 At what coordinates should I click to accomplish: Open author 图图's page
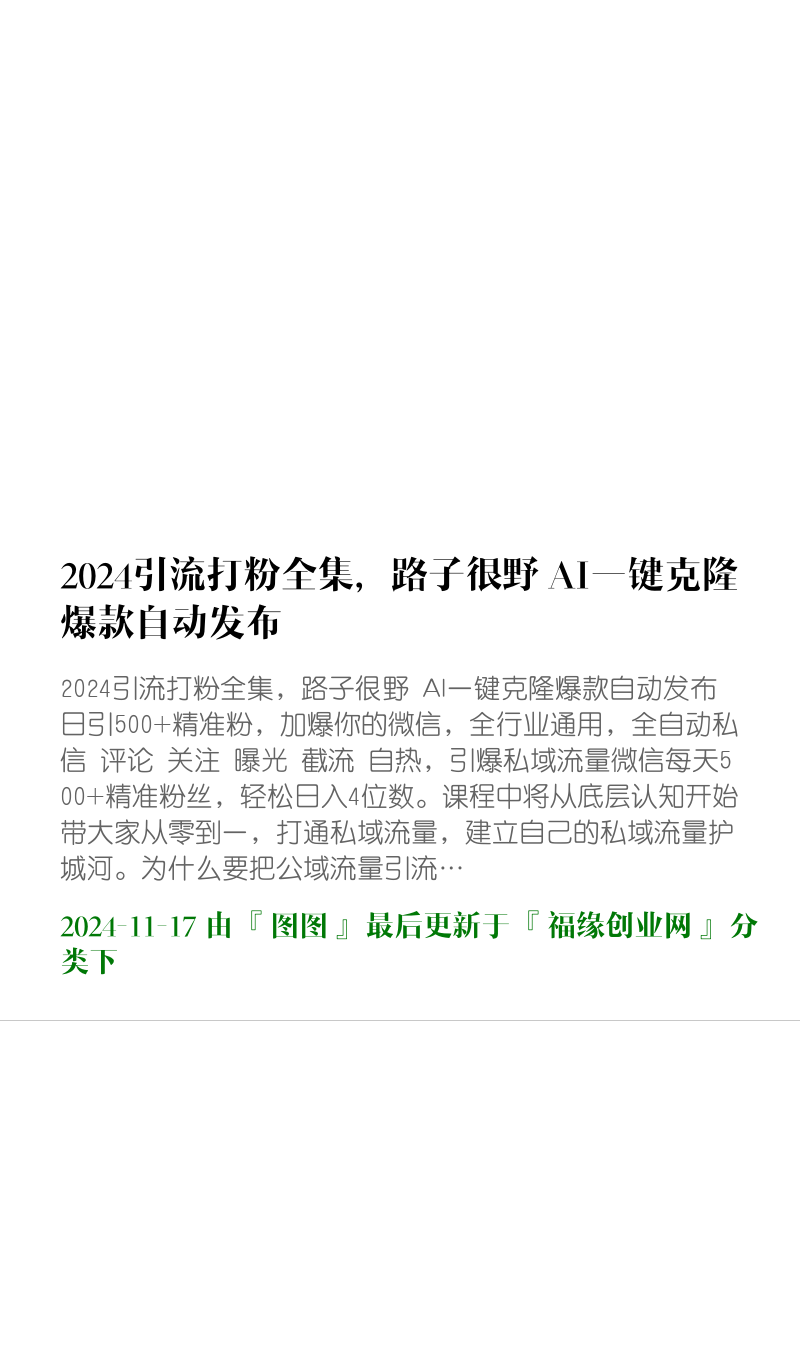pos(299,926)
